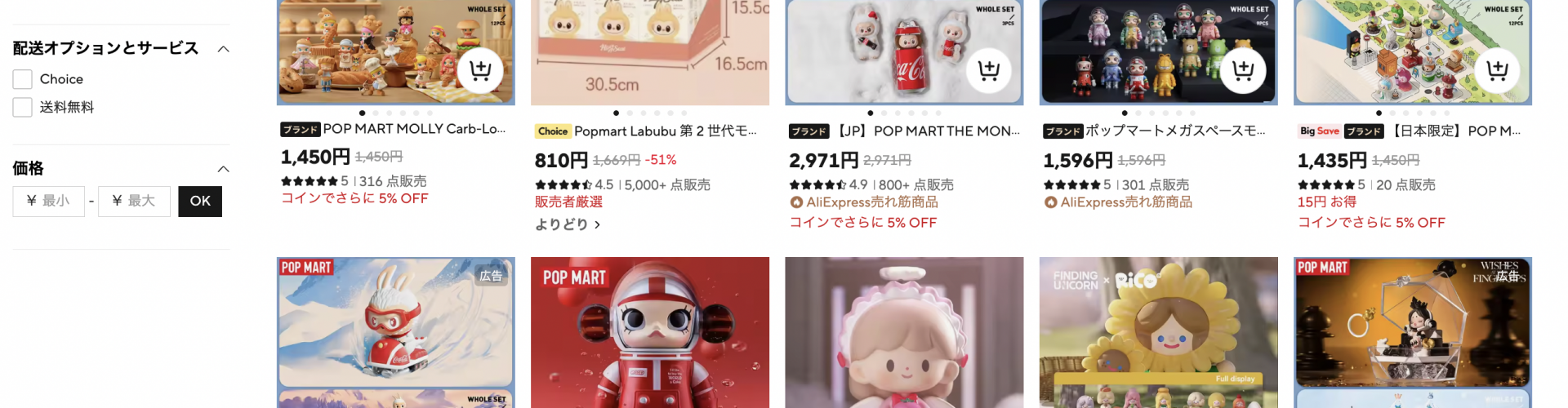
Task: Open the Popmart Labubu 第2世代 product
Action: 665,131
